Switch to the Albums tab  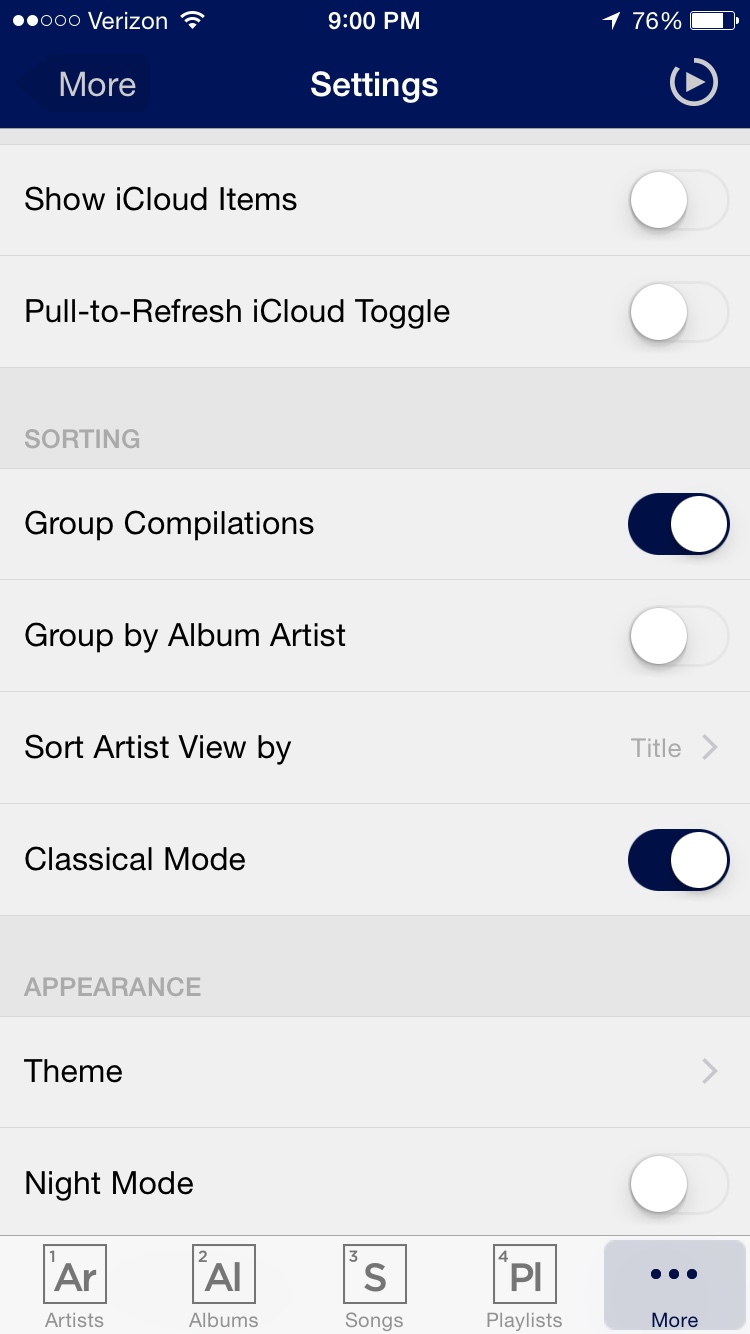tap(224, 1287)
